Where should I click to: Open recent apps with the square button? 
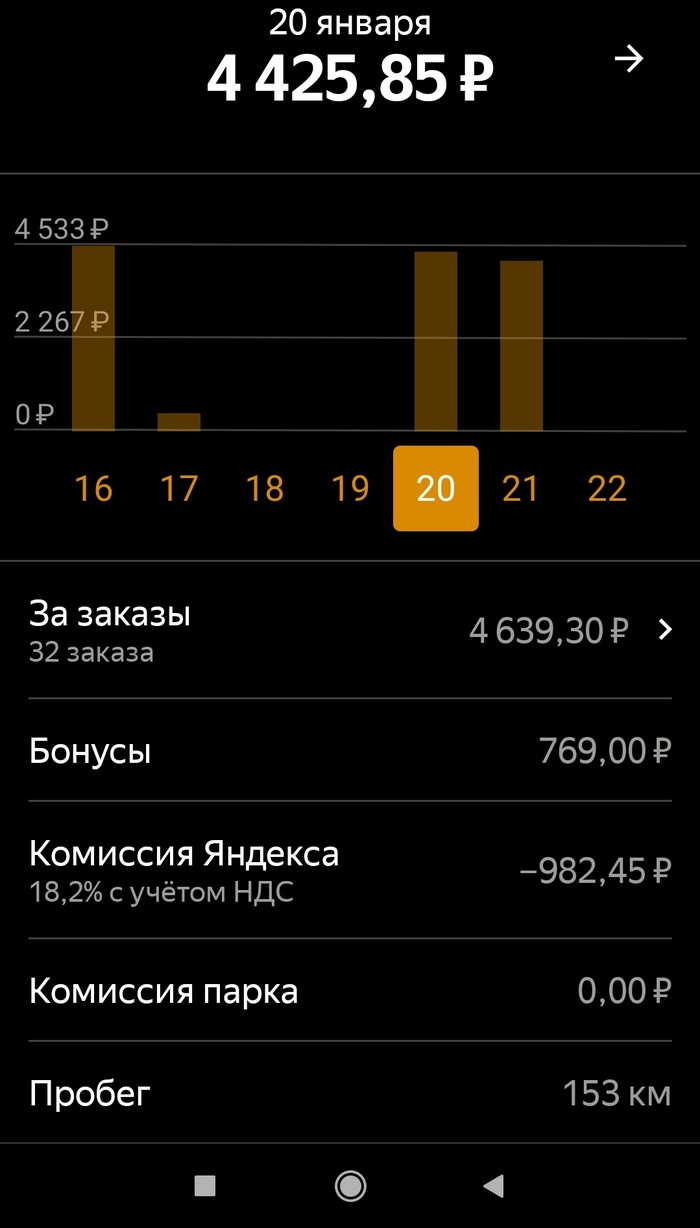pyautogui.click(x=205, y=1186)
